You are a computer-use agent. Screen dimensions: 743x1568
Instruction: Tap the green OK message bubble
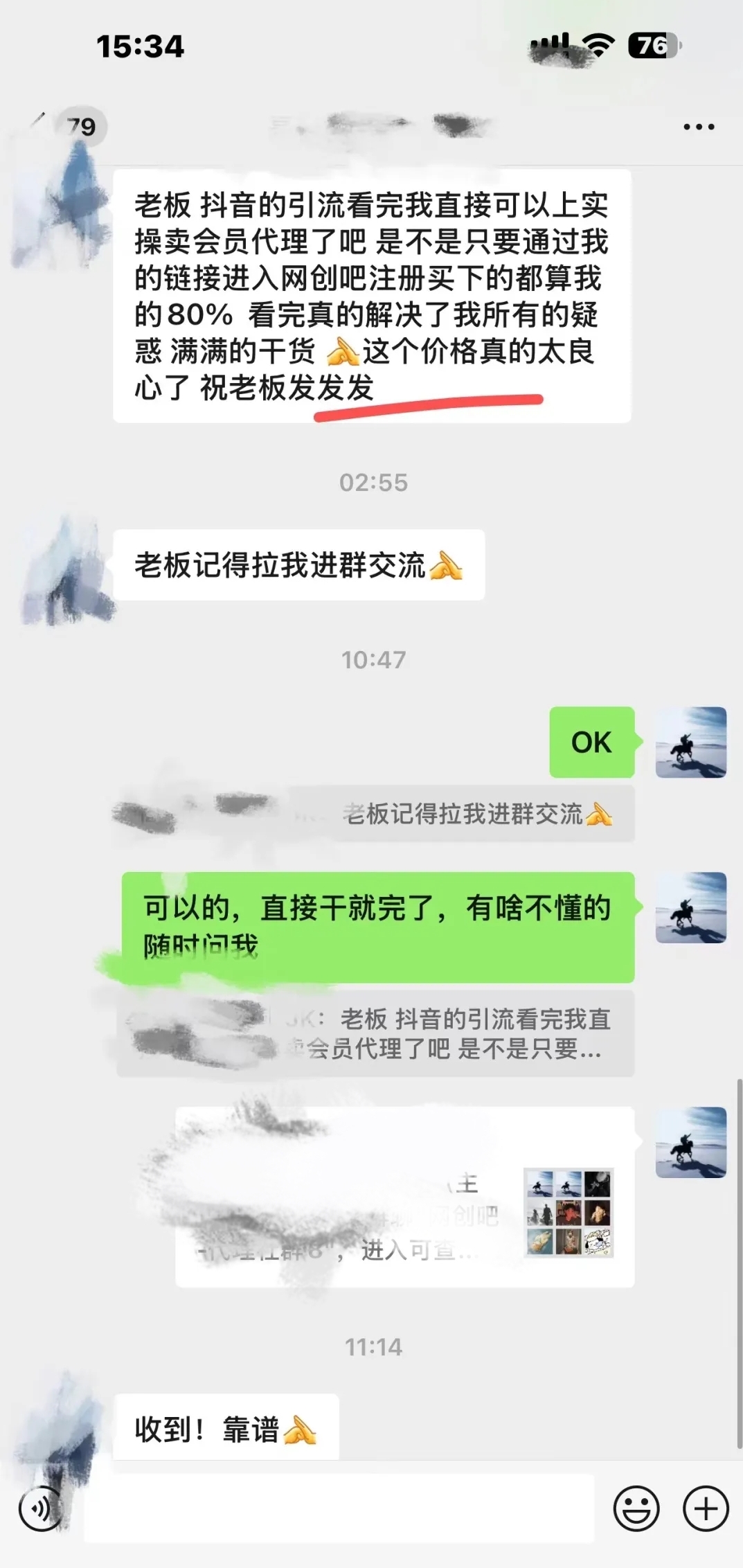pos(591,742)
